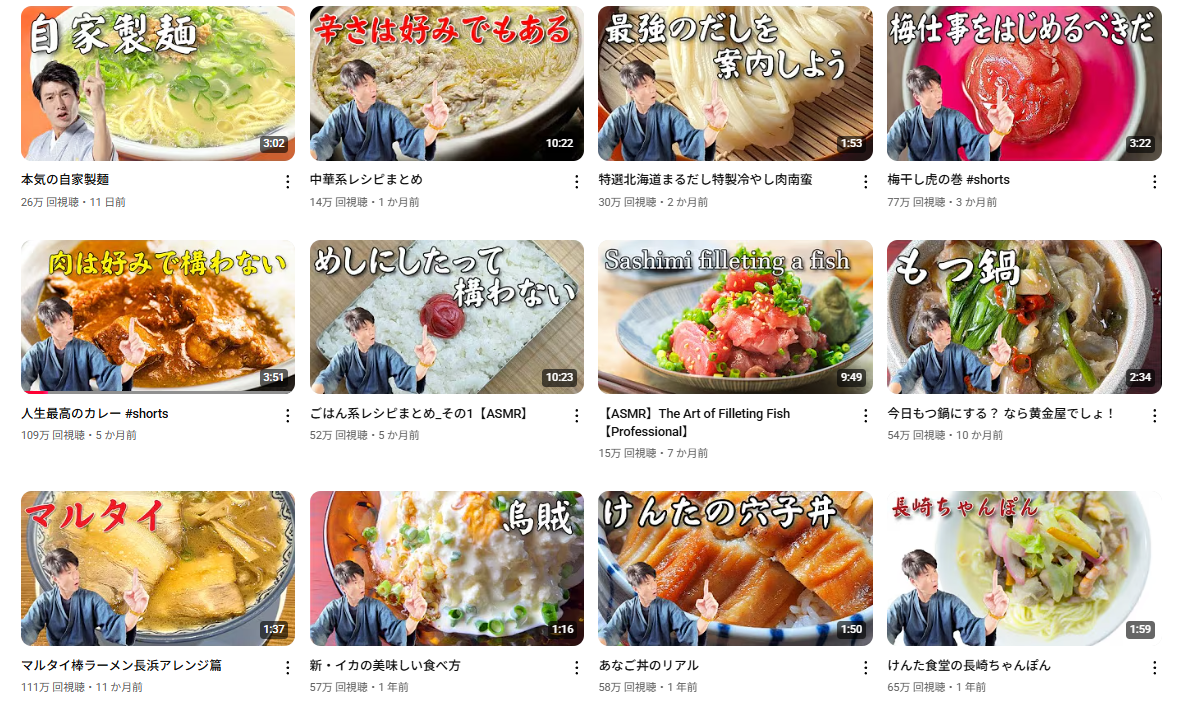
Task: Open the ごはん系レシピまとめ_その1 video thumbnail
Action: 446,317
